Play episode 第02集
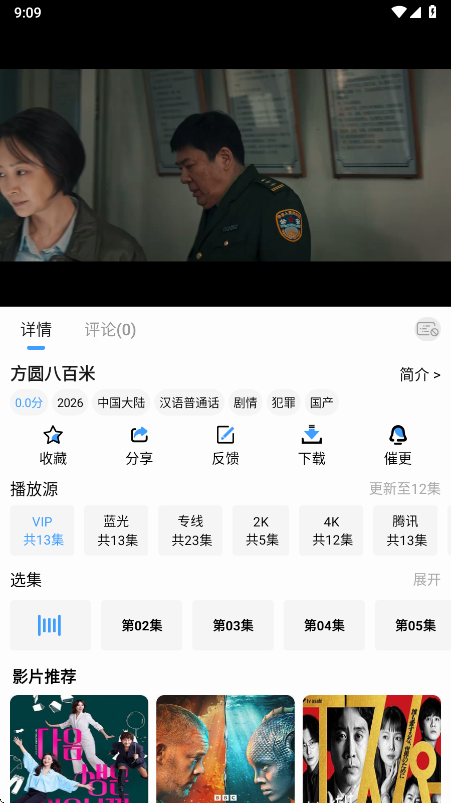 coord(142,625)
